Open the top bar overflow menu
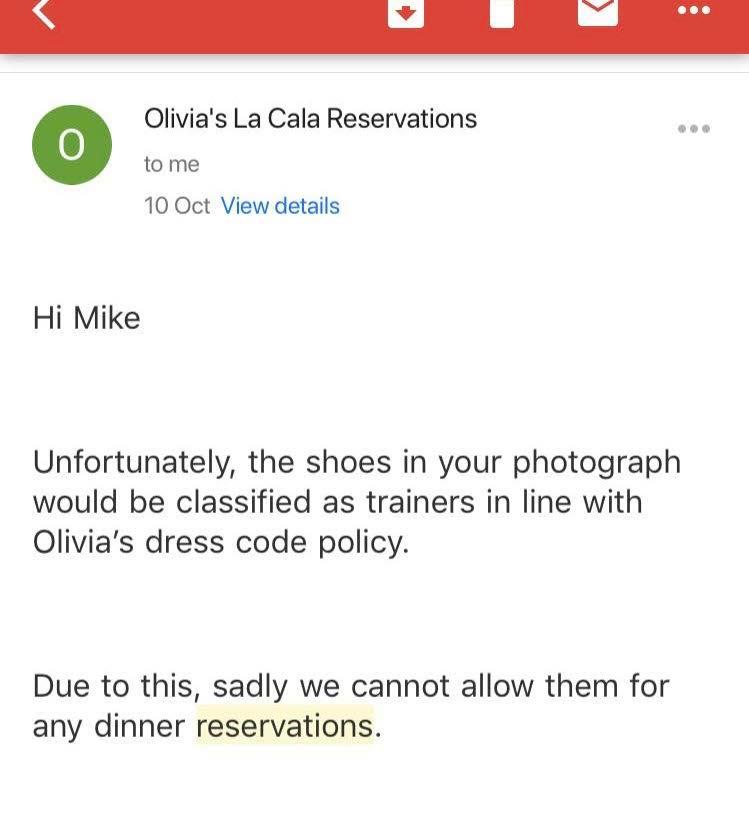This screenshot has width=749, height=829. pos(693,10)
